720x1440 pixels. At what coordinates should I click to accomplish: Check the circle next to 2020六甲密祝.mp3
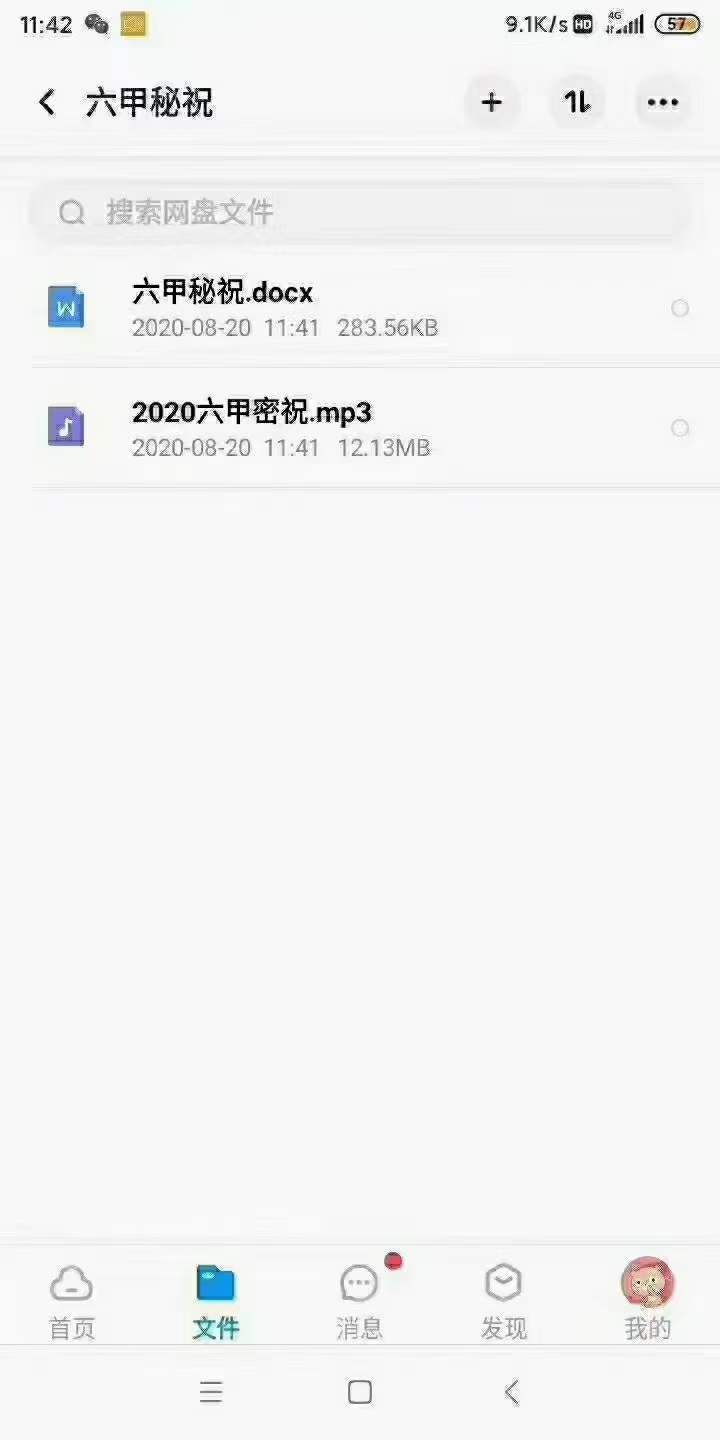(681, 428)
